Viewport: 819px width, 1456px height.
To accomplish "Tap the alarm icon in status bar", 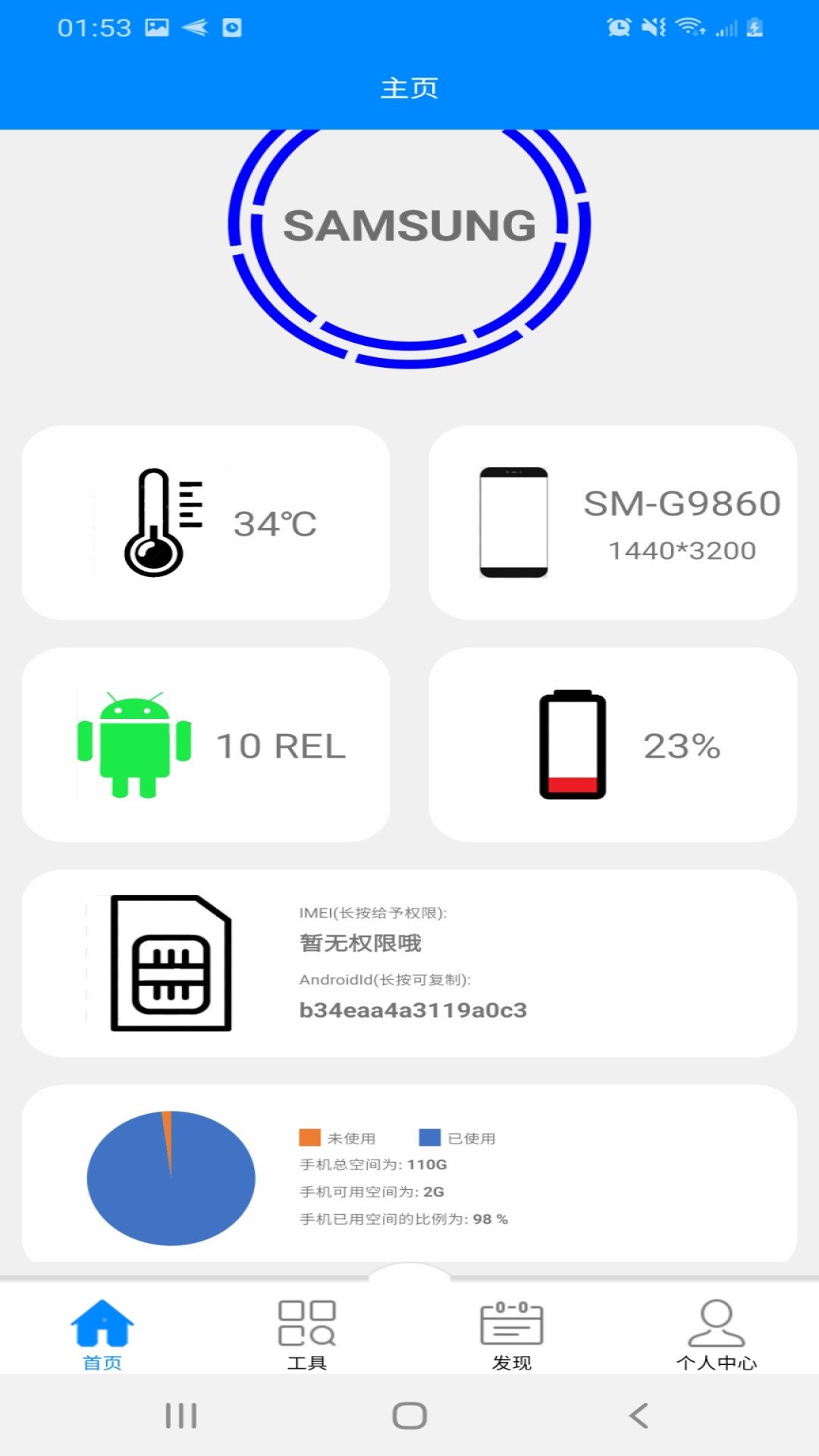I will (618, 27).
